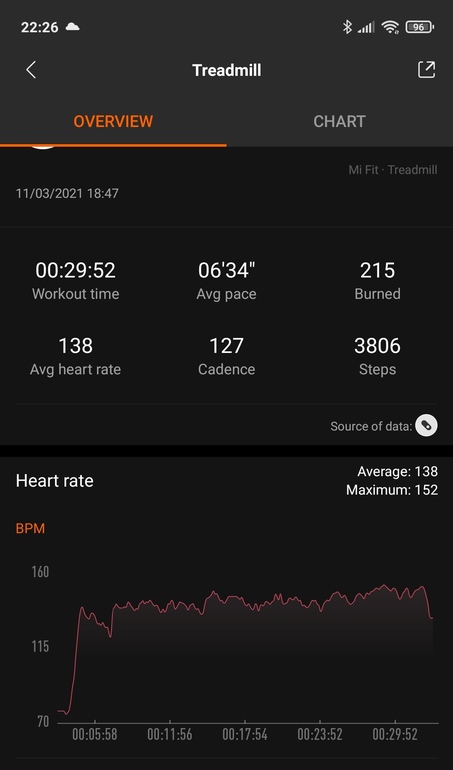Select the OVERVIEW tab

point(113,121)
